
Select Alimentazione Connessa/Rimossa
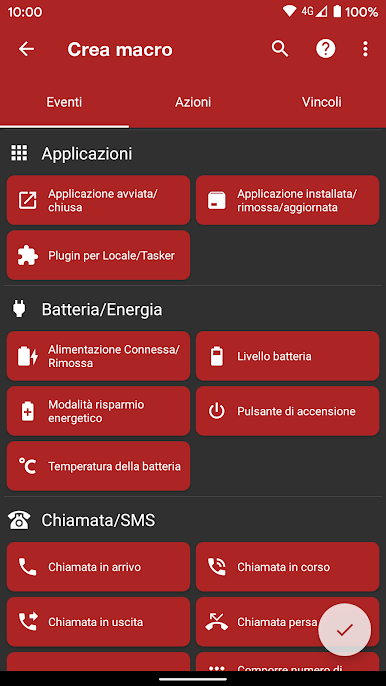pyautogui.click(x=98, y=356)
